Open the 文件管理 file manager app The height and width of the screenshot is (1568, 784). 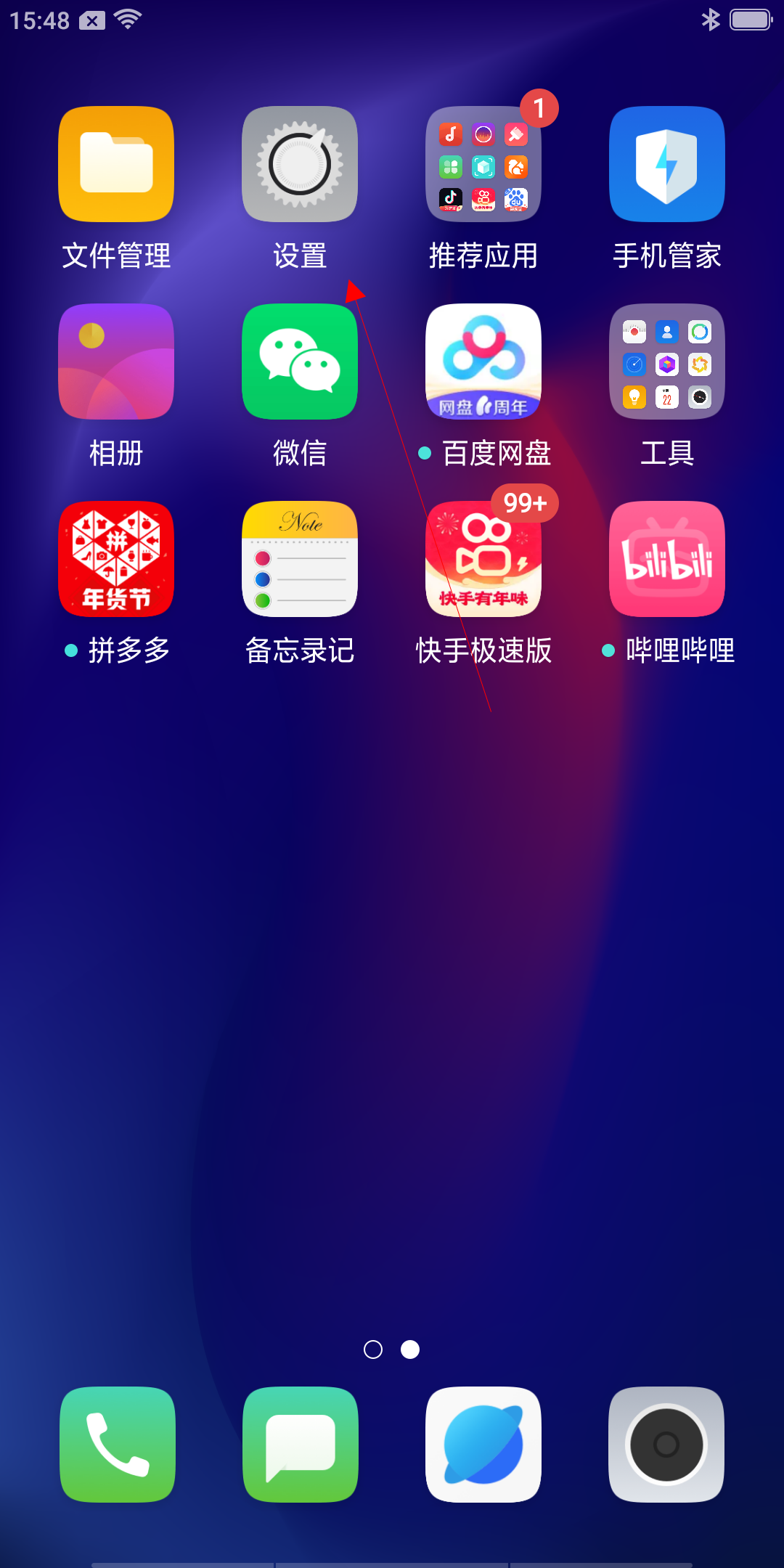116,164
